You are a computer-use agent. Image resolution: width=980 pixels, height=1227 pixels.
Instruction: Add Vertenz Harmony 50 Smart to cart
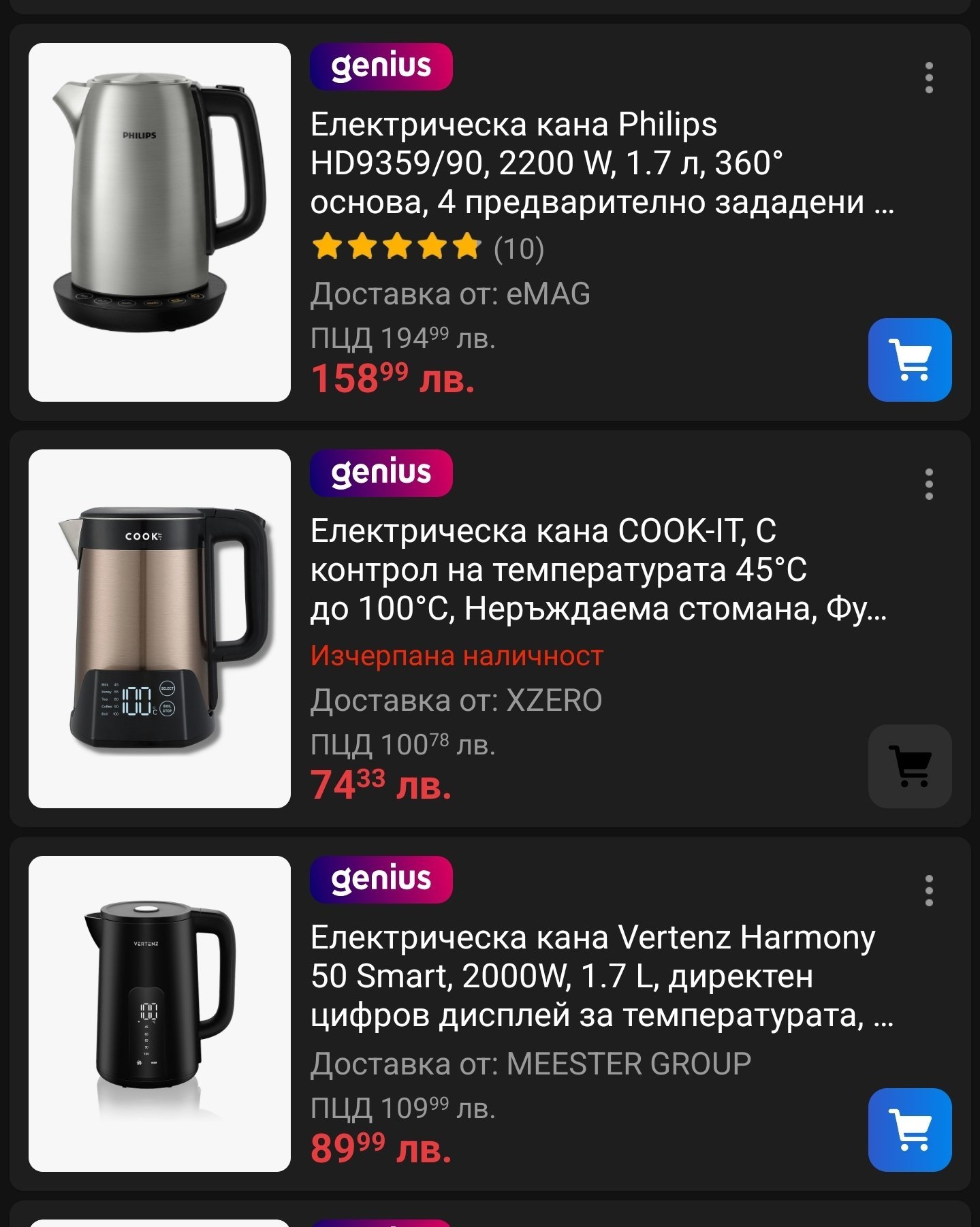click(x=909, y=1130)
